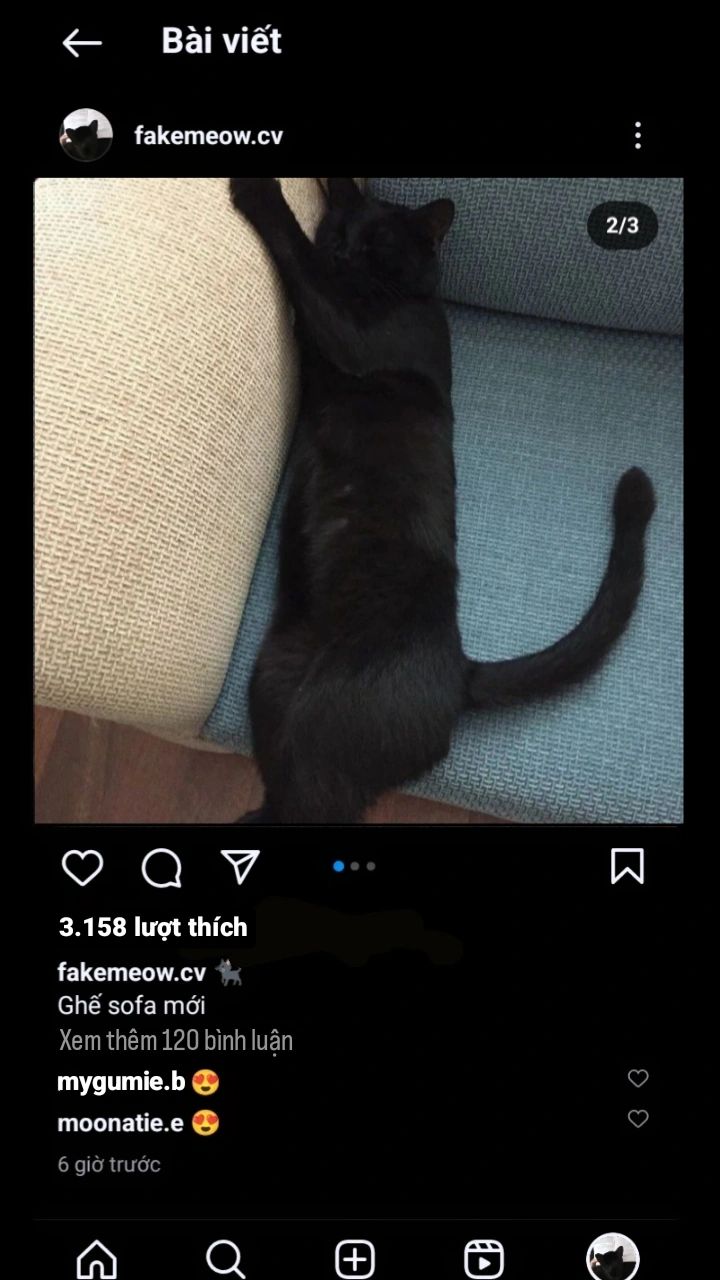Open the mygumie.b profile from the comment
This screenshot has width=720, height=1280.
pos(121,1081)
